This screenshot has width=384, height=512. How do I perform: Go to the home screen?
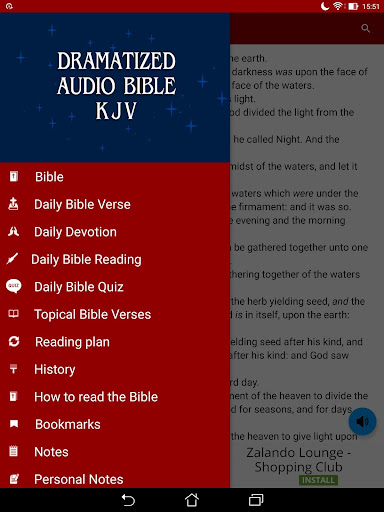tap(192, 500)
